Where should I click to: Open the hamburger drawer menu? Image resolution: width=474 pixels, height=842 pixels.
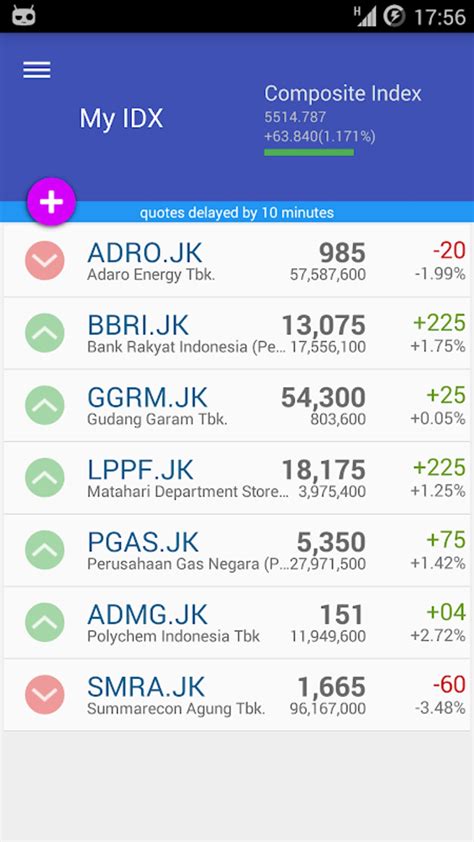(37, 70)
